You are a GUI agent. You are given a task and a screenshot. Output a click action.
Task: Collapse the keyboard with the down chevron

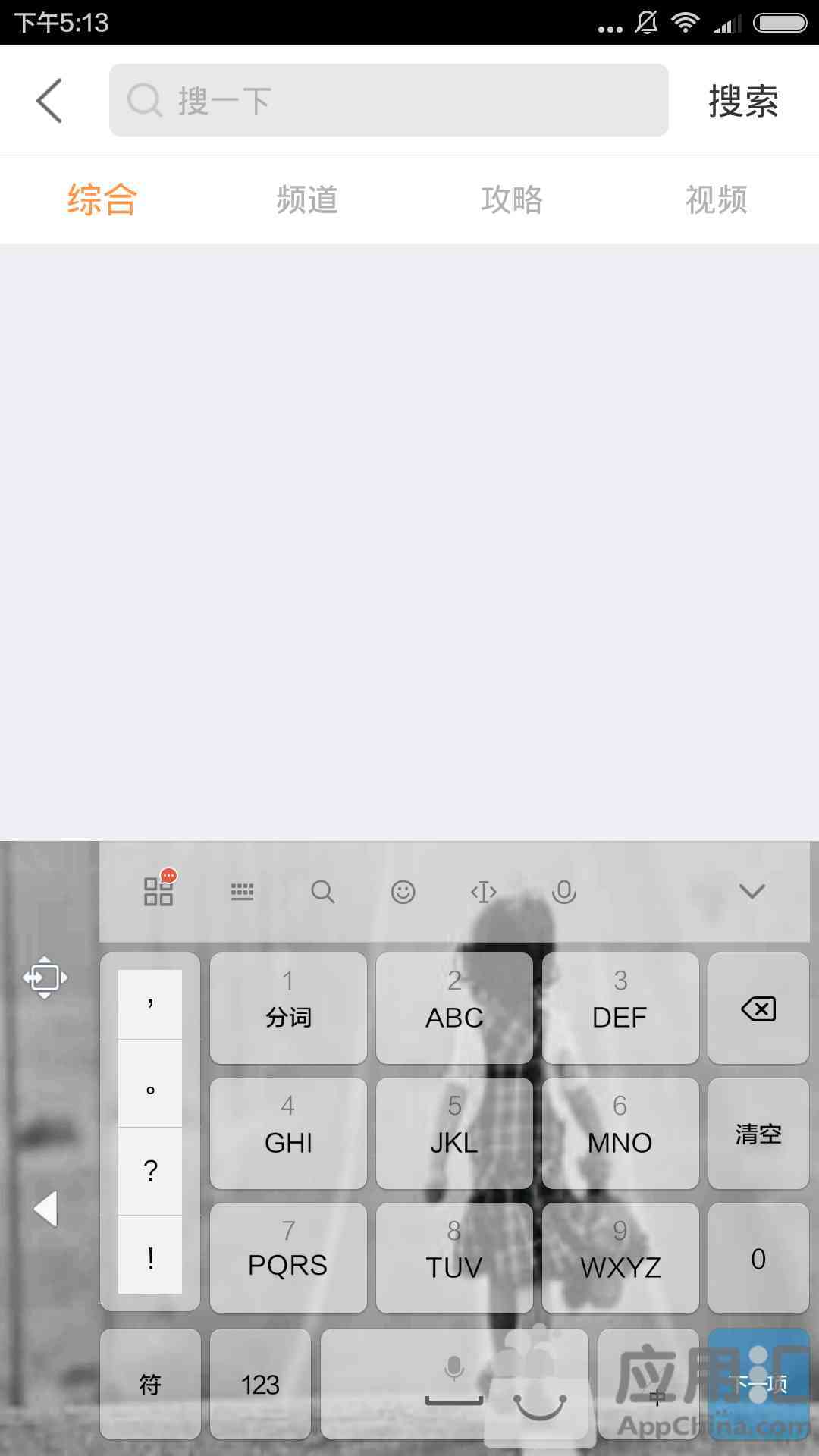752,891
